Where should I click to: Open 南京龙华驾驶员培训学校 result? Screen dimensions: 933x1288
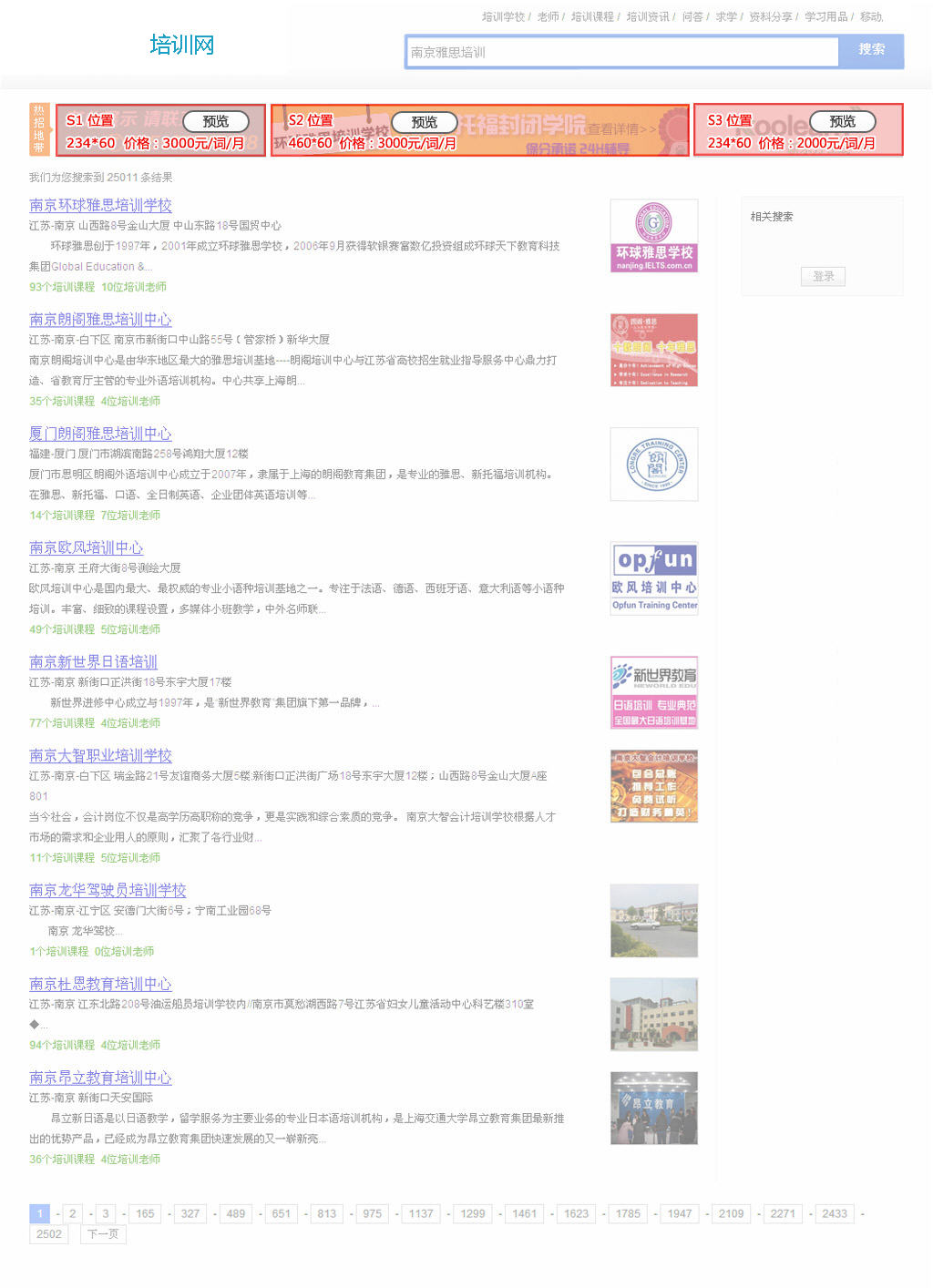(108, 889)
